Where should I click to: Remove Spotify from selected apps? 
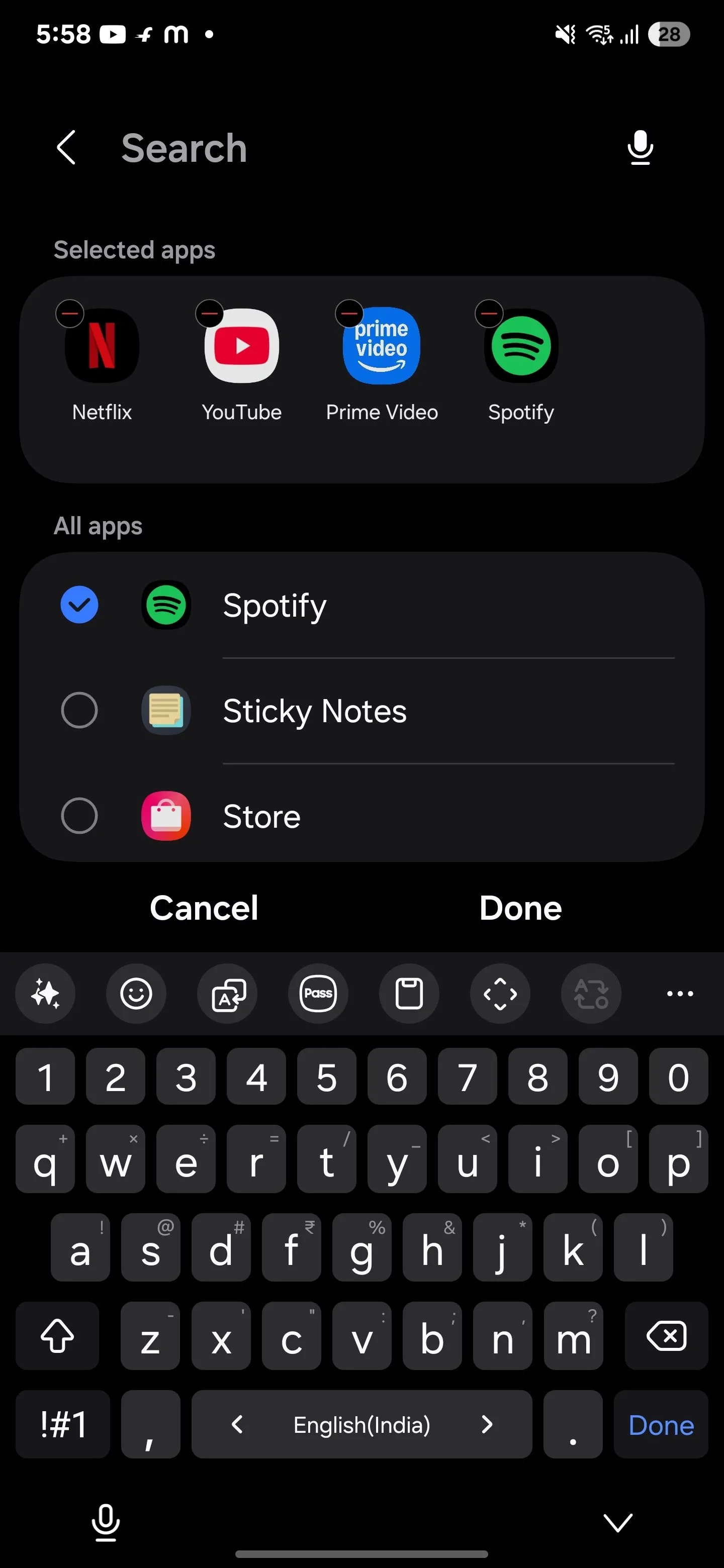(x=489, y=314)
